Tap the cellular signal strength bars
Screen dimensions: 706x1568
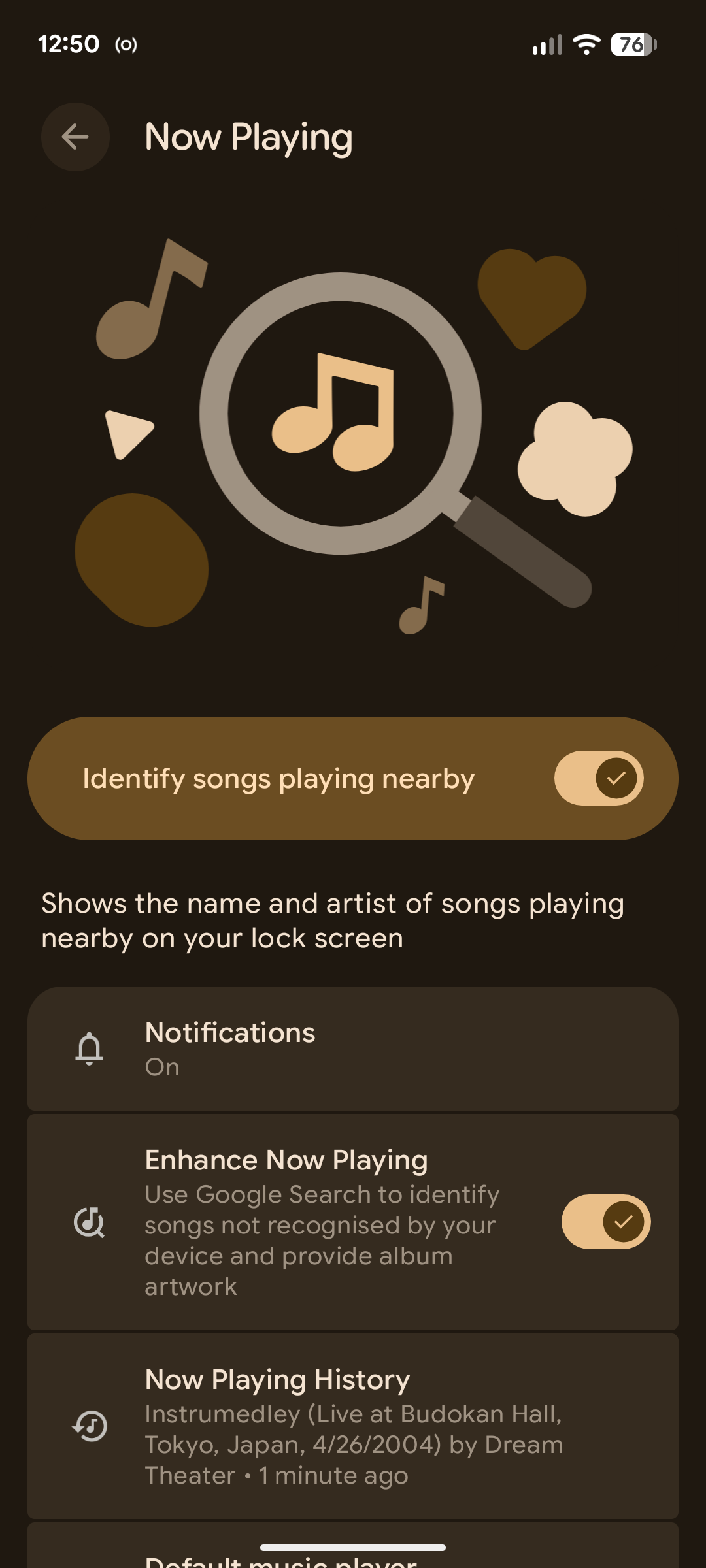(546, 44)
